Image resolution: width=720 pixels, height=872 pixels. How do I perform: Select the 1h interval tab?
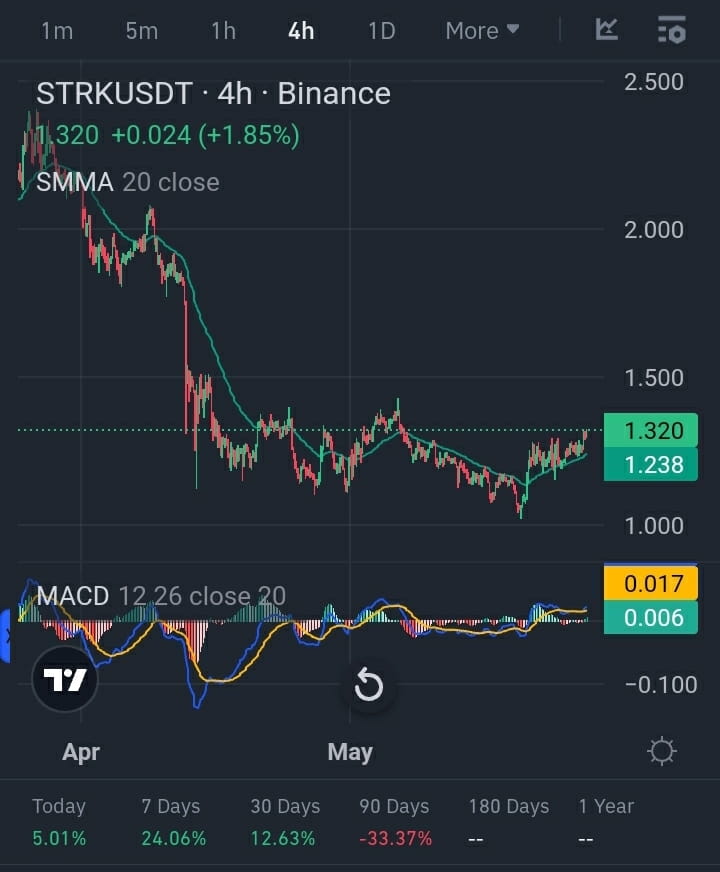pyautogui.click(x=222, y=31)
